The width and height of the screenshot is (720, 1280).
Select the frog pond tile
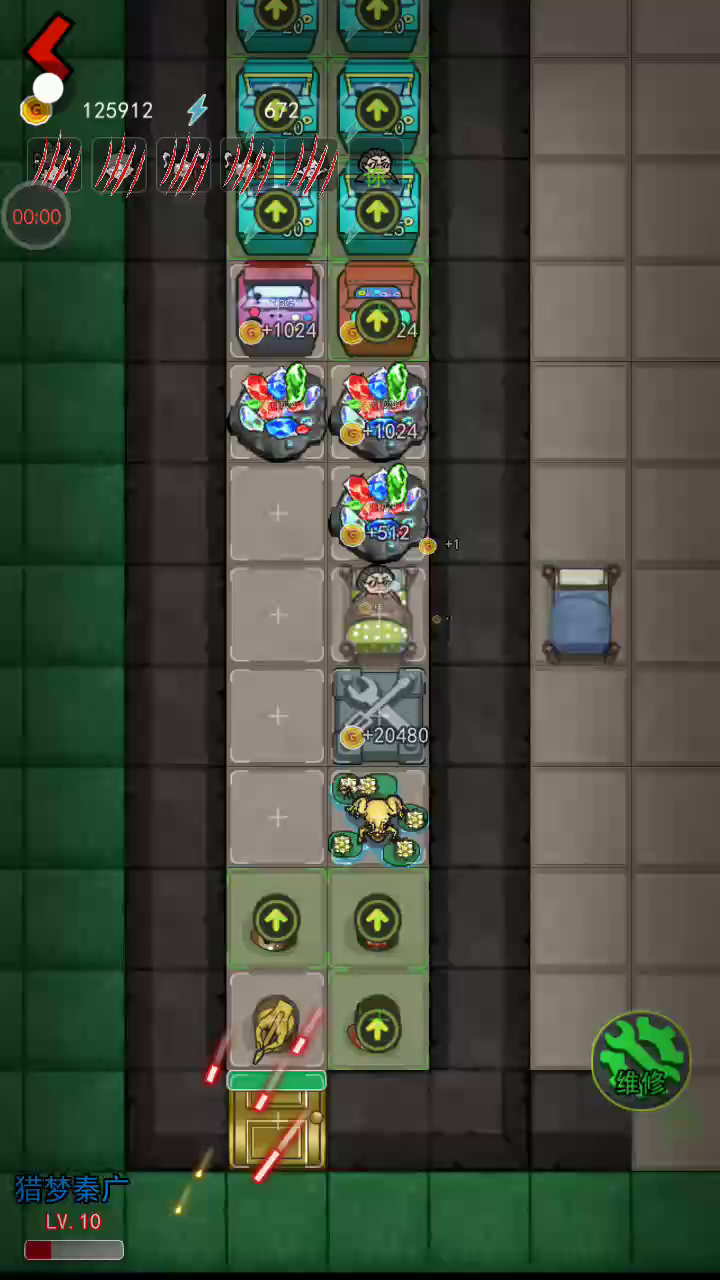378,817
